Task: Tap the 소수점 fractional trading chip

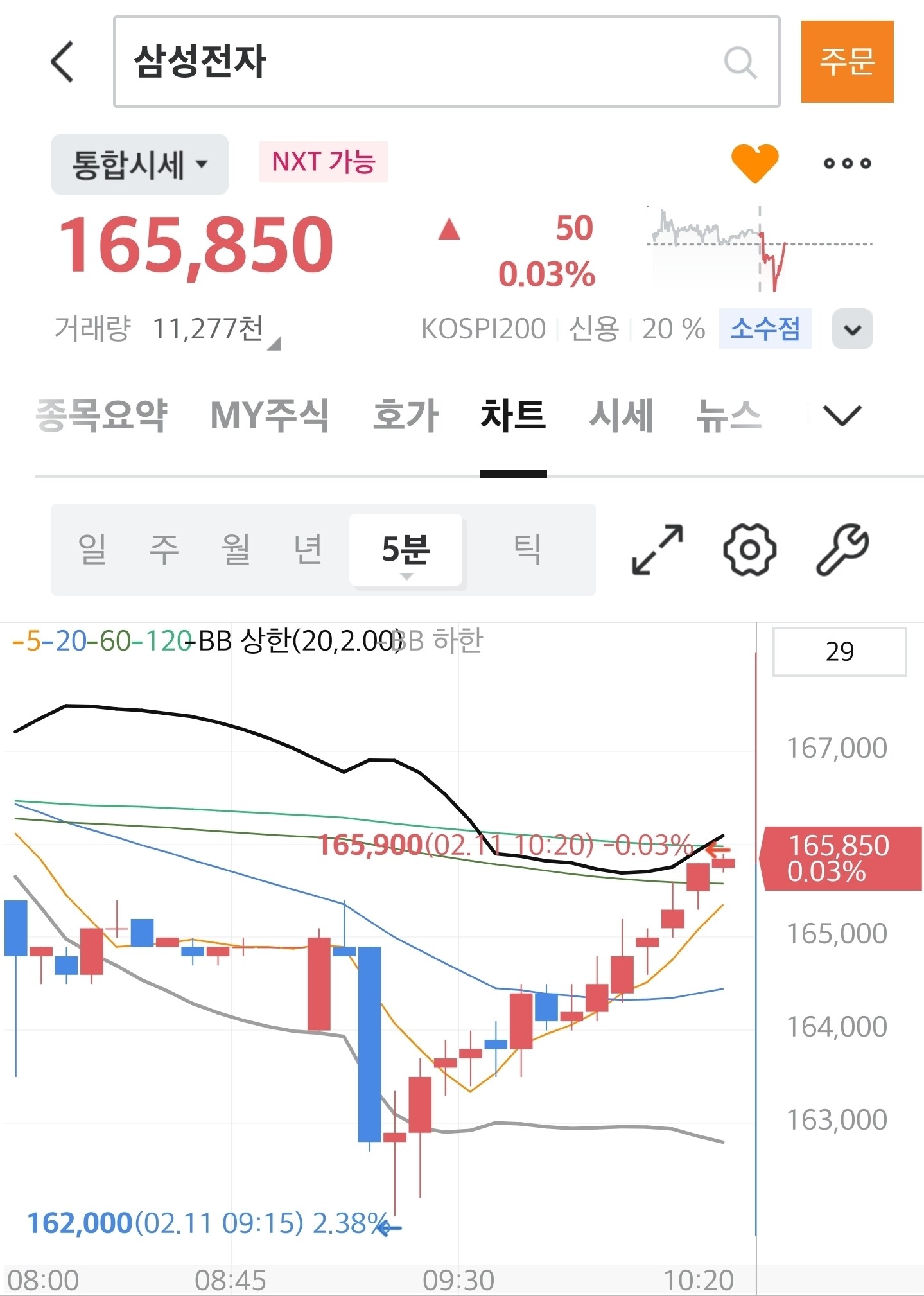Action: tap(765, 329)
